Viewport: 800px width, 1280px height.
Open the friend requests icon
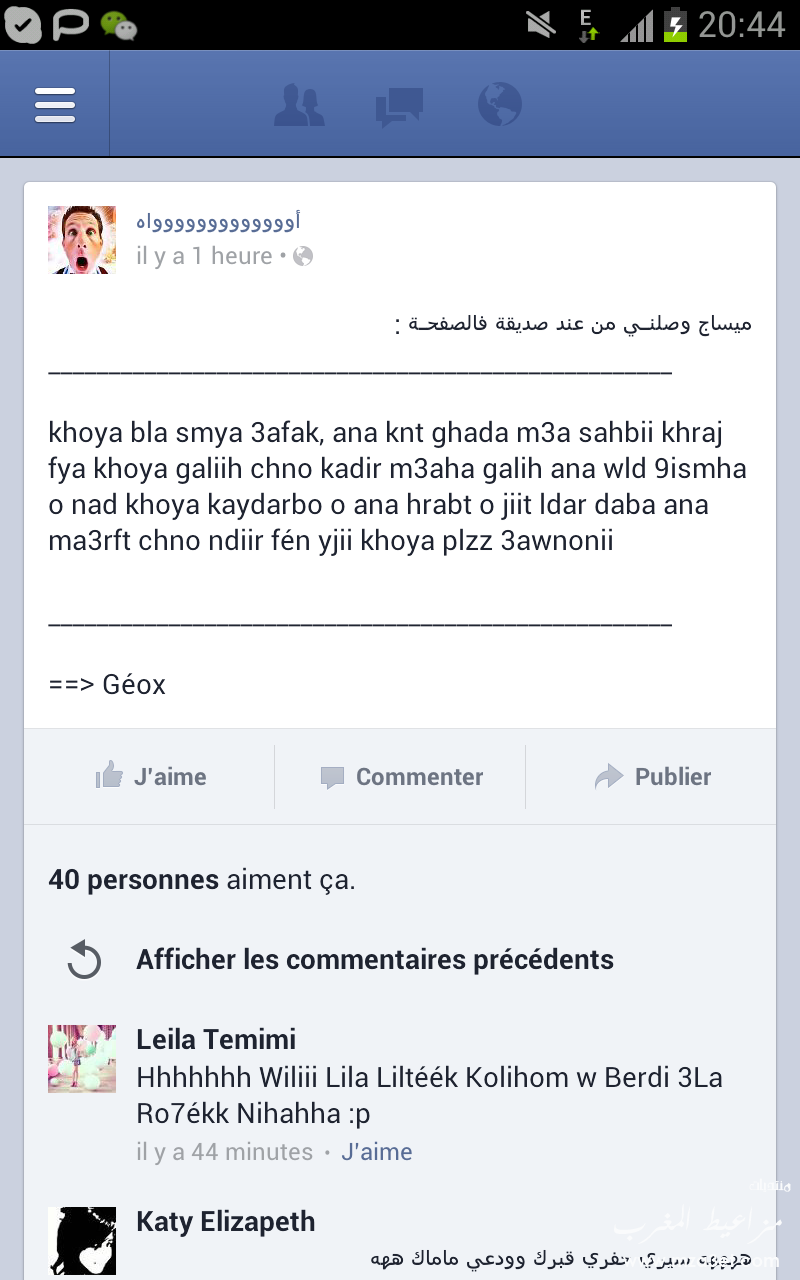[x=299, y=105]
